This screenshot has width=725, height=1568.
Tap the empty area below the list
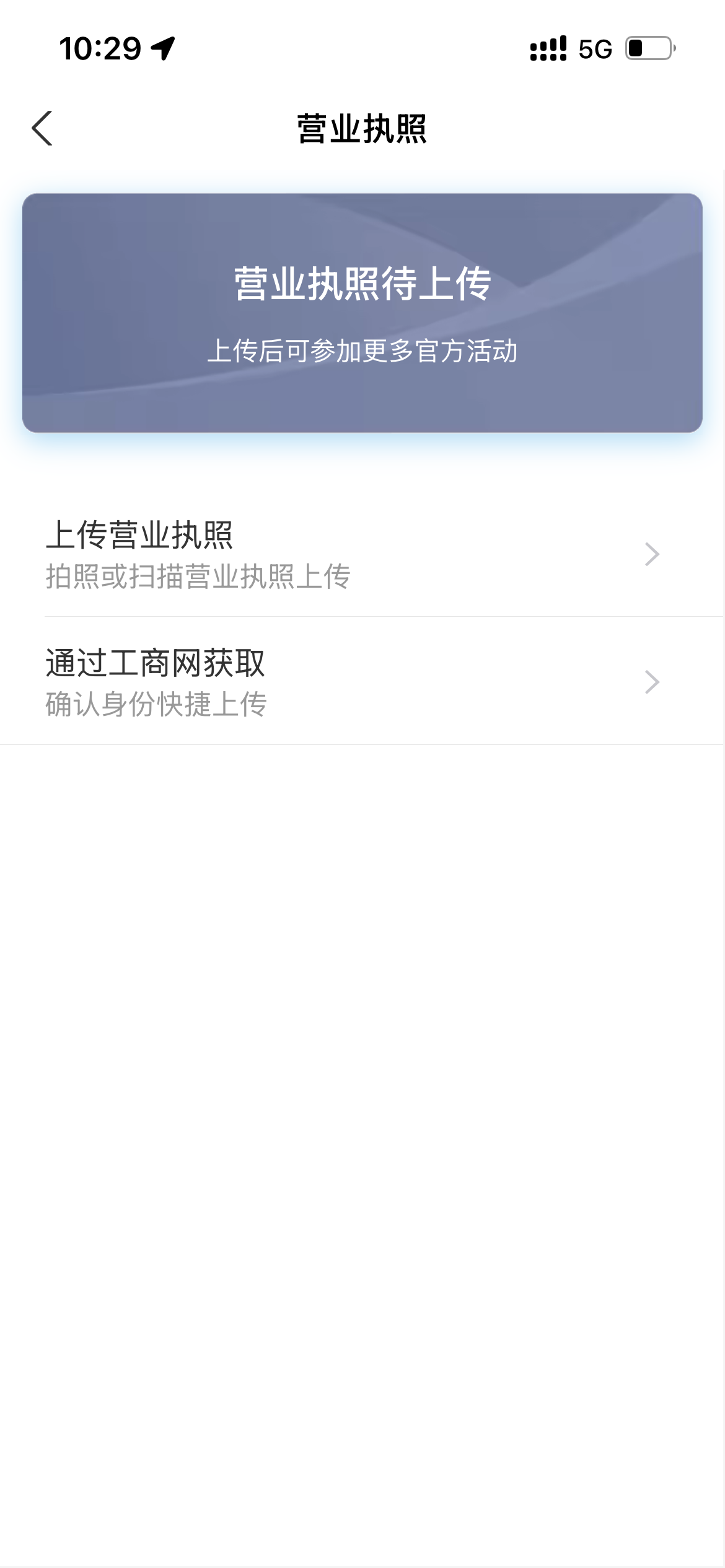point(362,1053)
